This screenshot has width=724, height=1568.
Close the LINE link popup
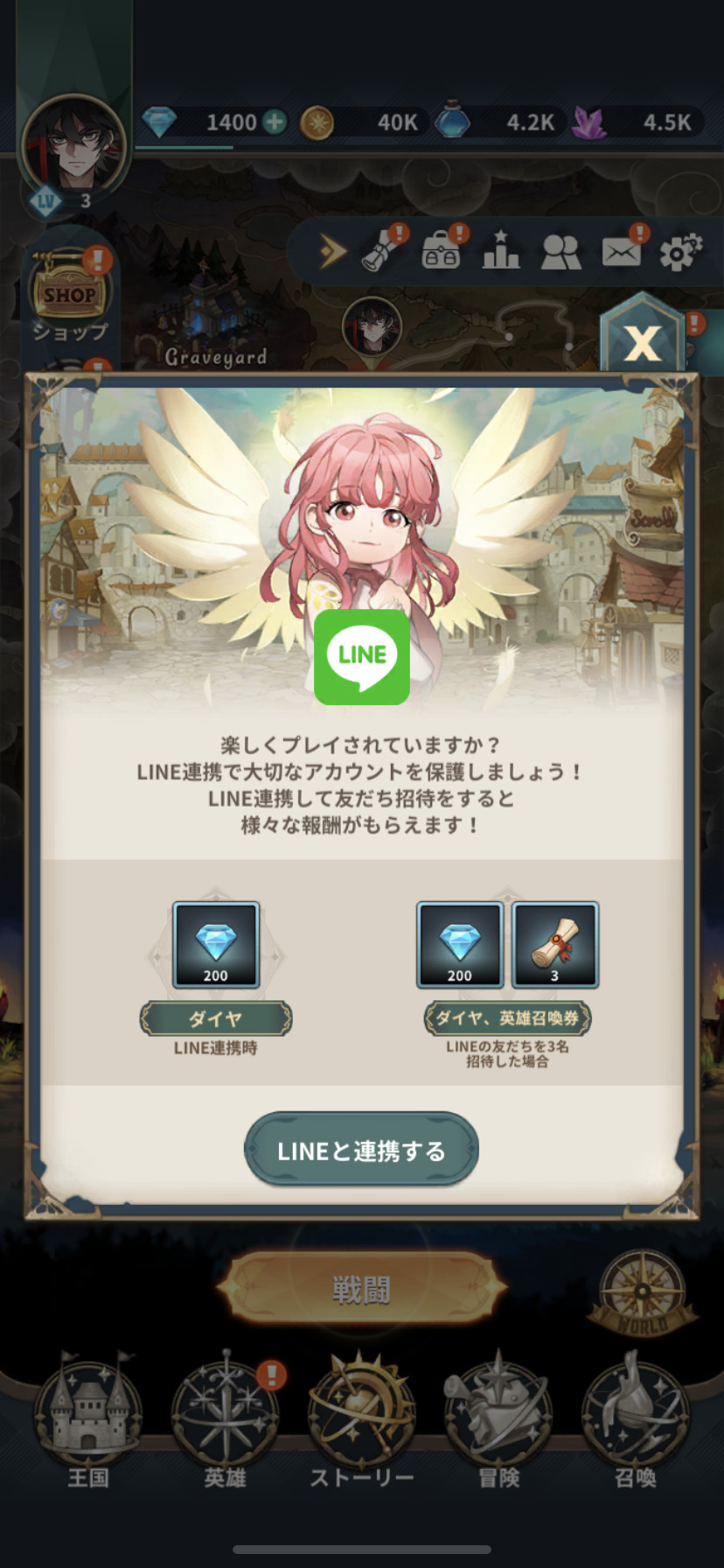point(642,342)
